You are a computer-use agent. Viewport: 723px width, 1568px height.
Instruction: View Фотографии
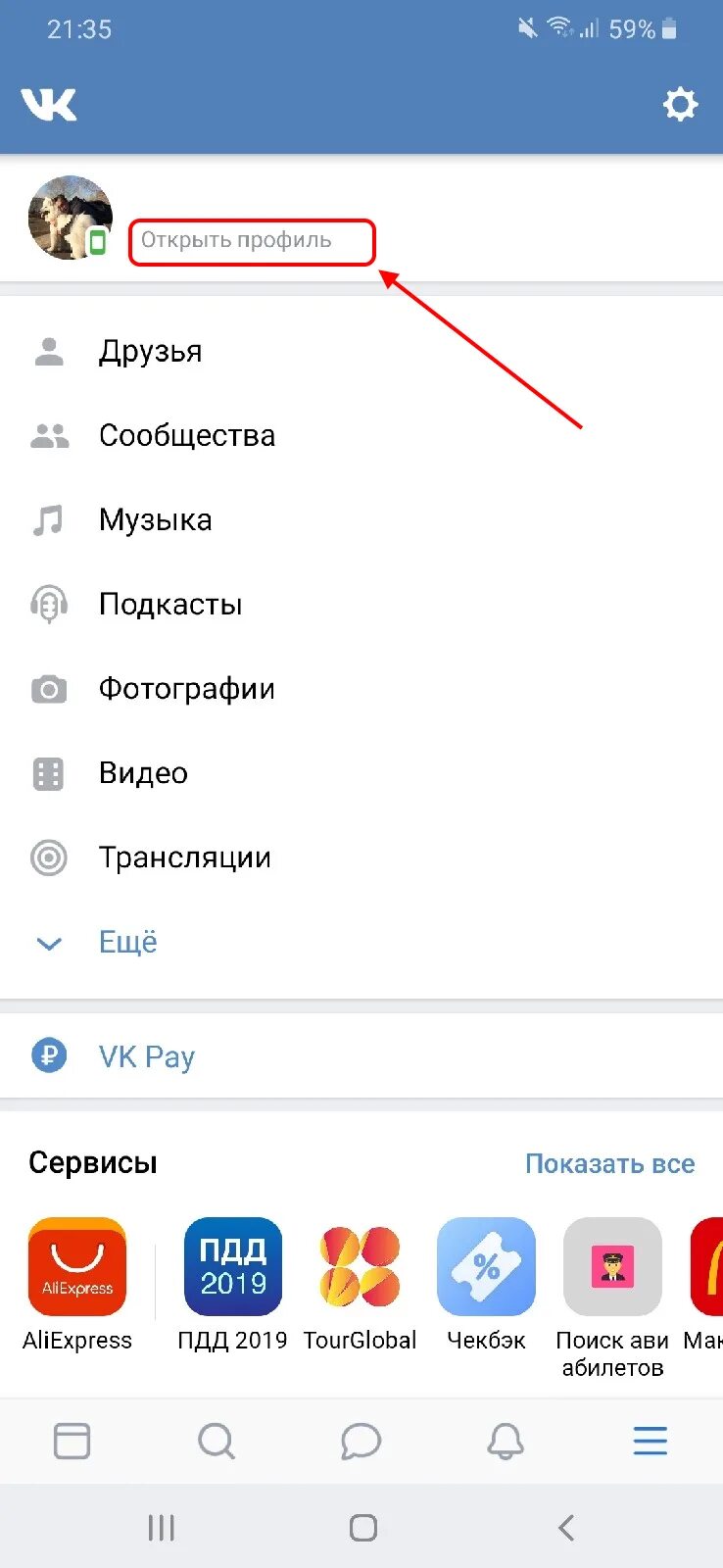point(186,689)
